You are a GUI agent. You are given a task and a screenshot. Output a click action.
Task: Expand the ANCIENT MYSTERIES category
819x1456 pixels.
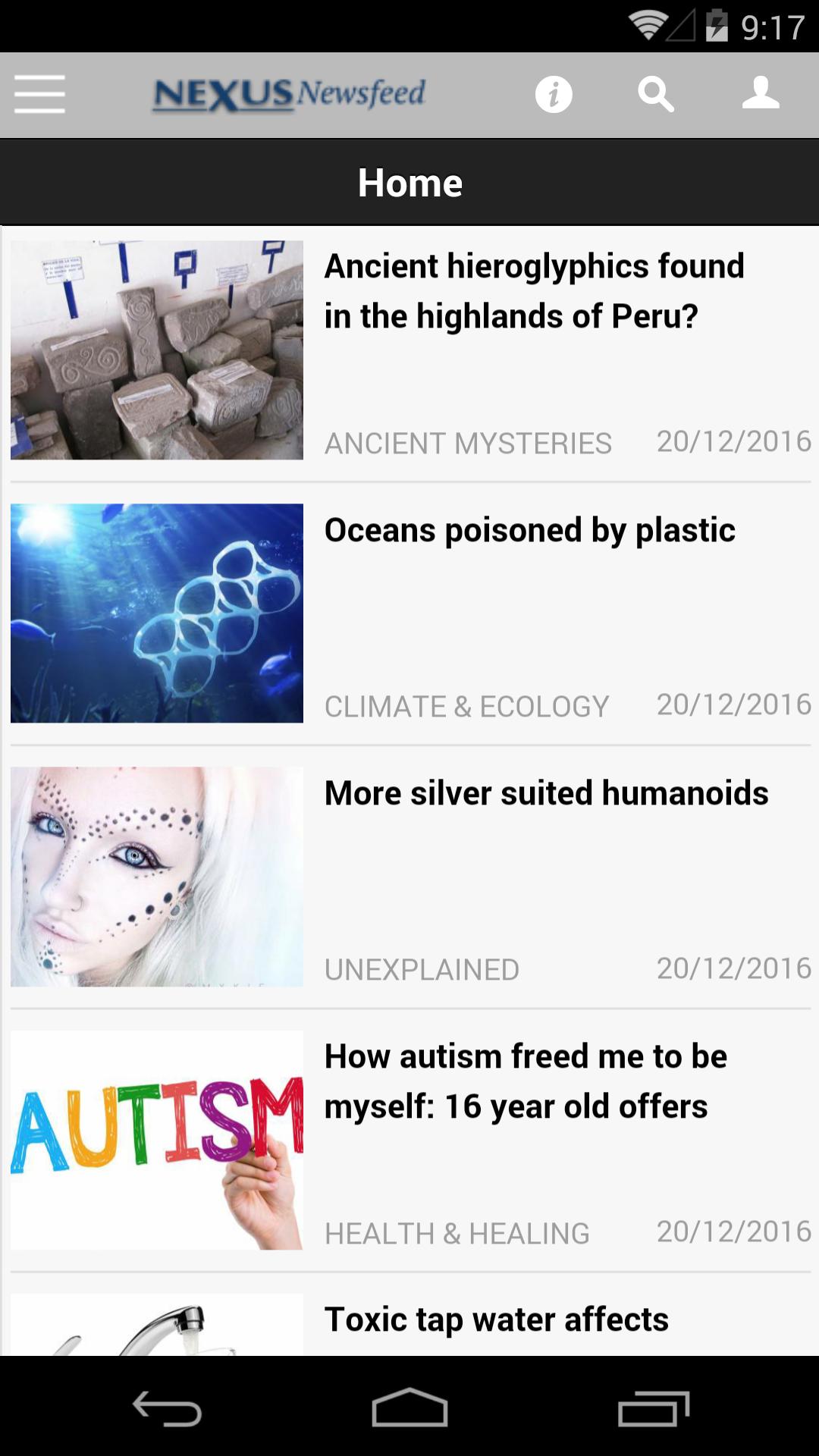pos(468,443)
